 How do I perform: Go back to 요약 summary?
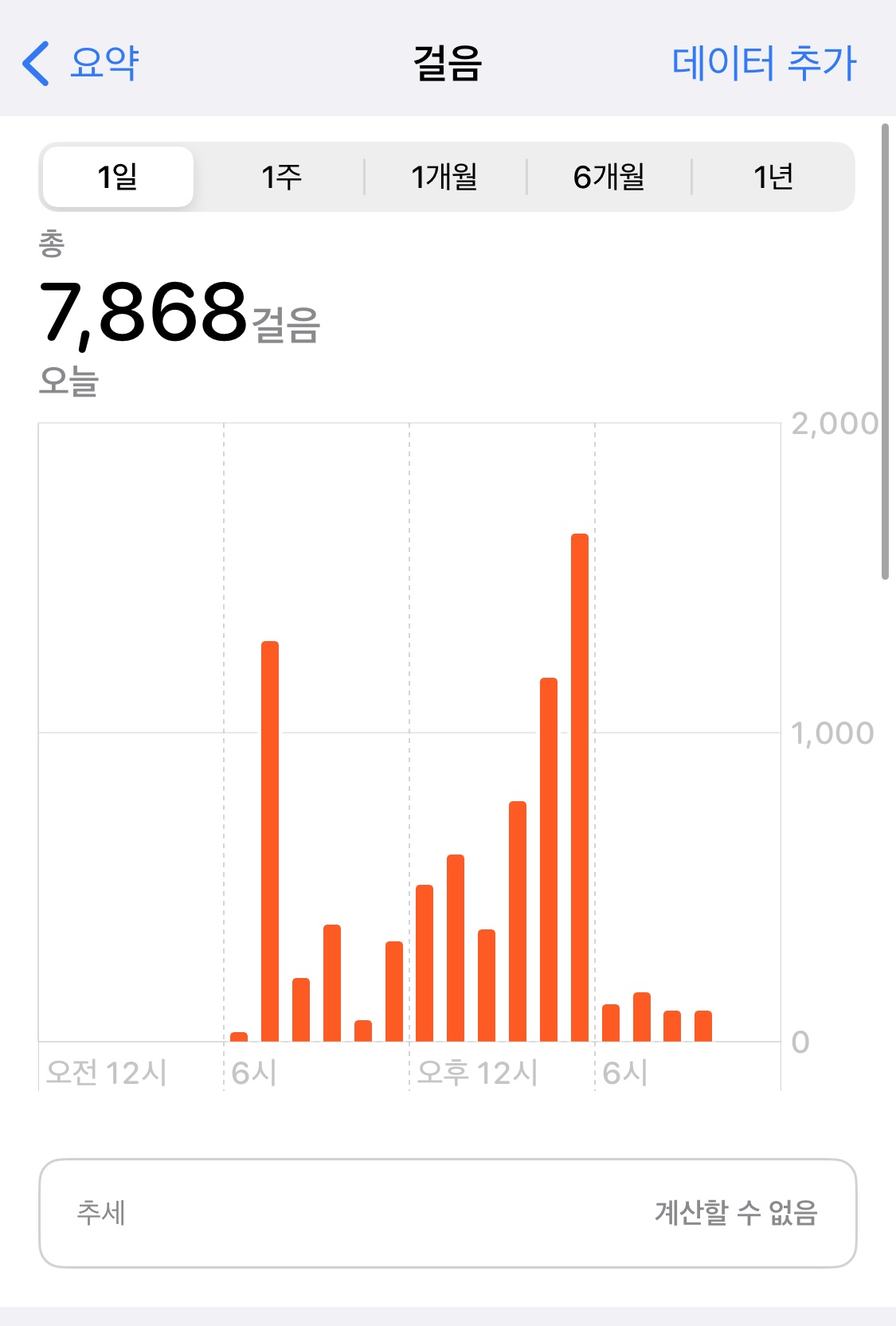coord(81,63)
